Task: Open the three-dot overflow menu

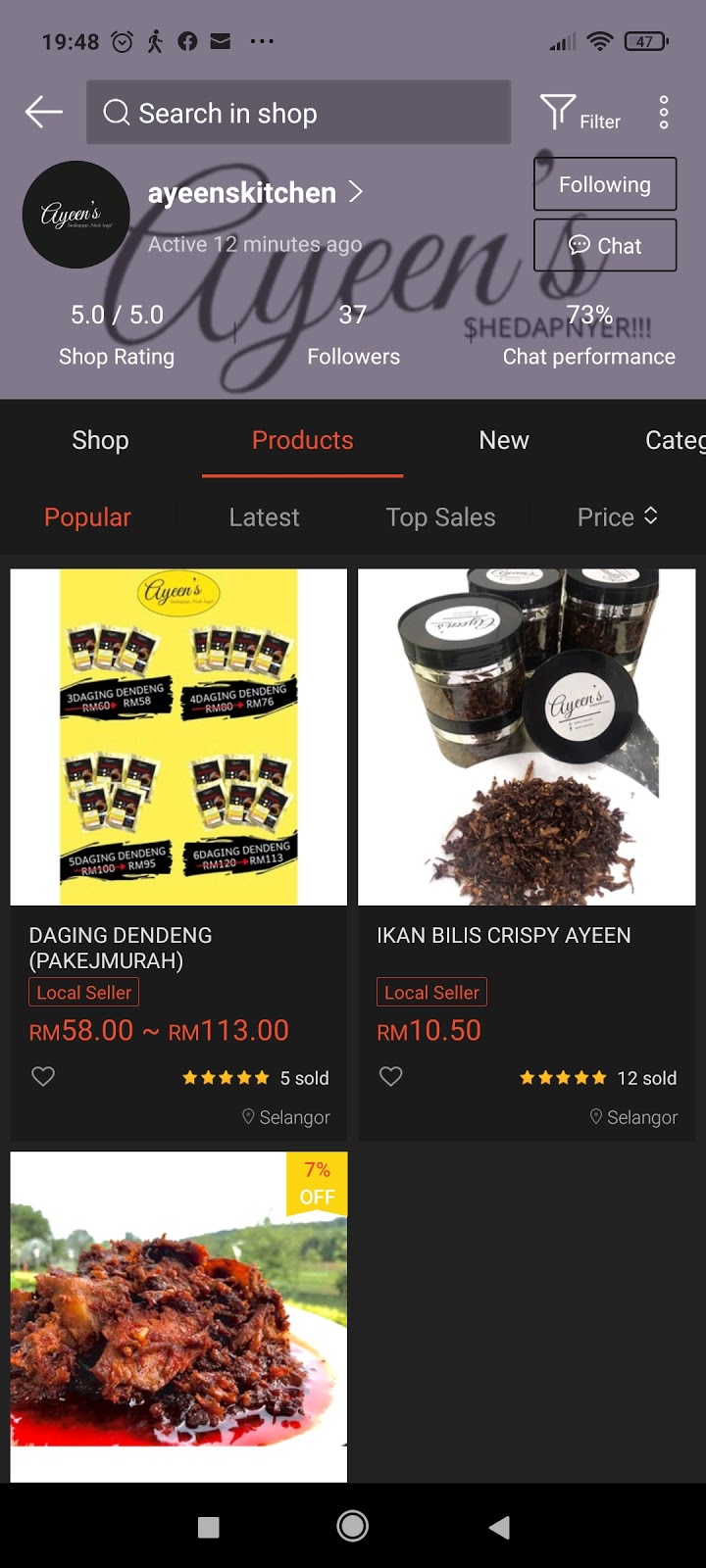Action: (664, 113)
